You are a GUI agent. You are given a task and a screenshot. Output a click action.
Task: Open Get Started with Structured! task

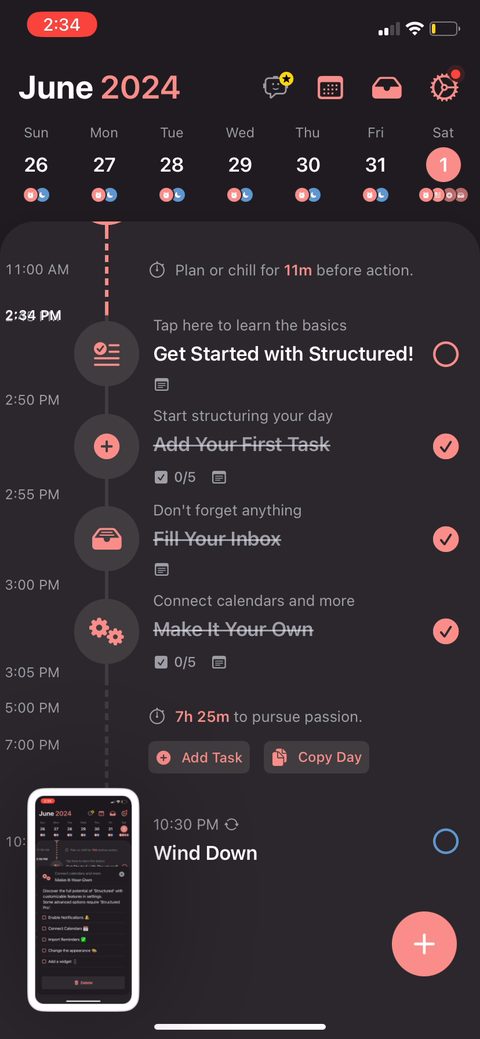point(283,354)
